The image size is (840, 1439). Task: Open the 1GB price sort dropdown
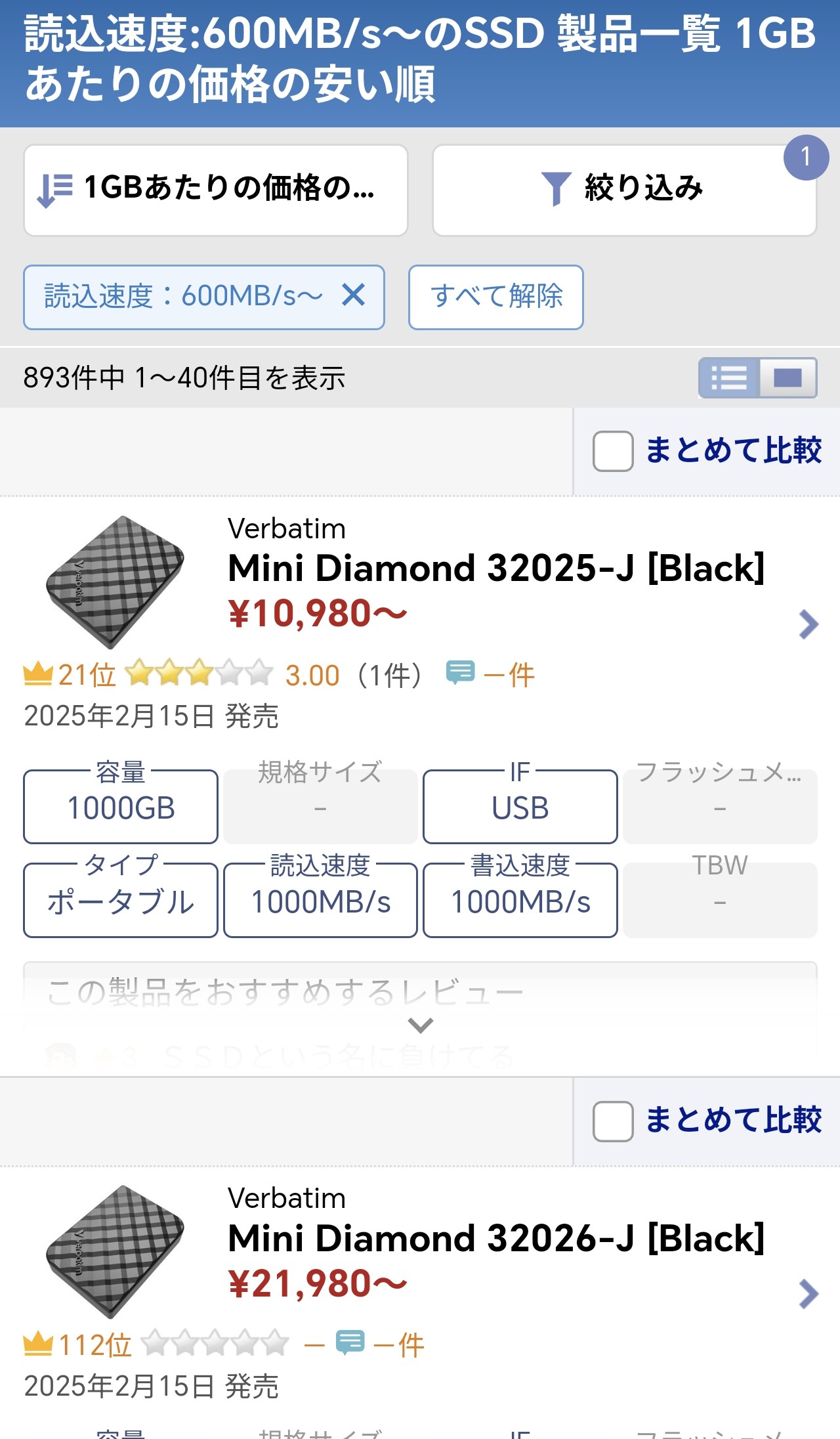pyautogui.click(x=215, y=190)
